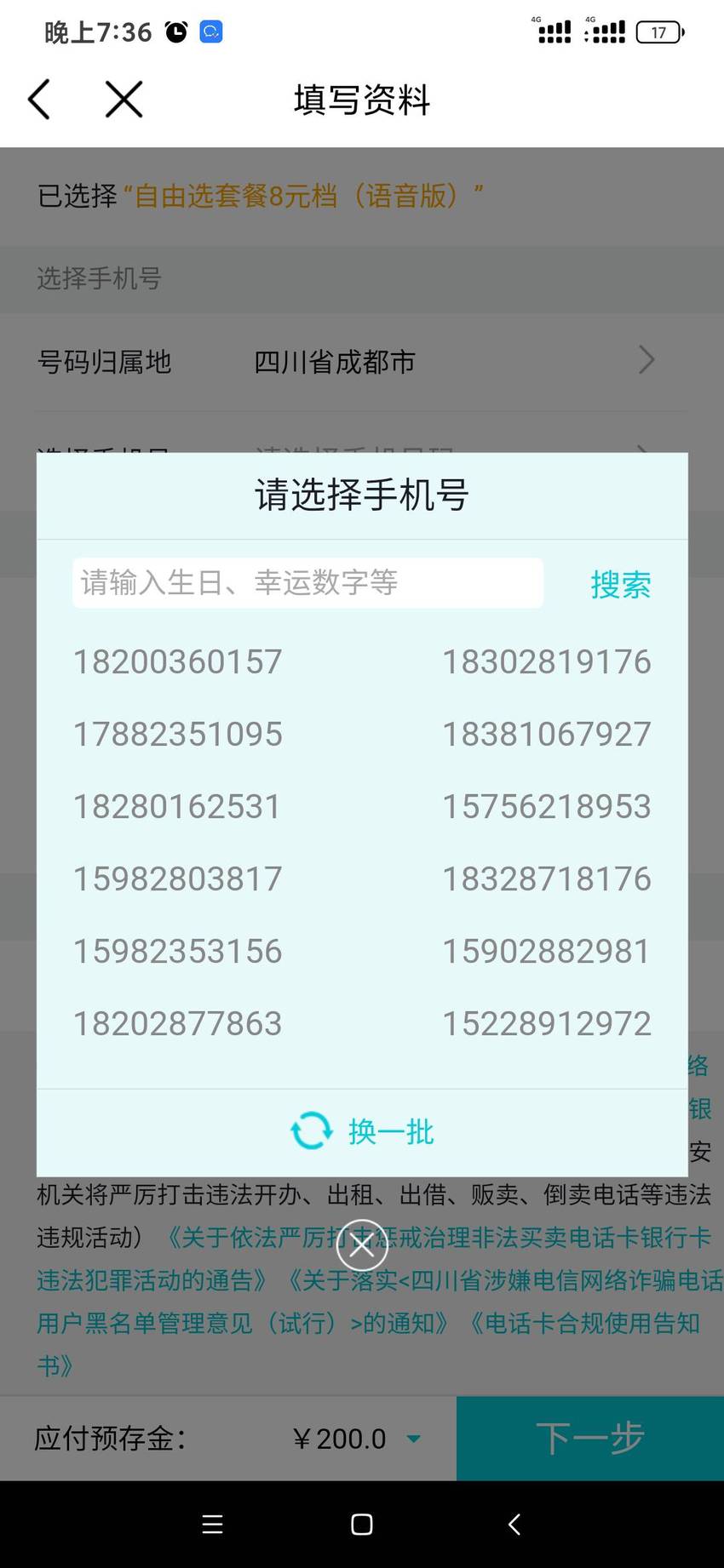This screenshot has height=1568, width=724.
Task: Refresh numbers with 换一批
Action: pos(362,1131)
